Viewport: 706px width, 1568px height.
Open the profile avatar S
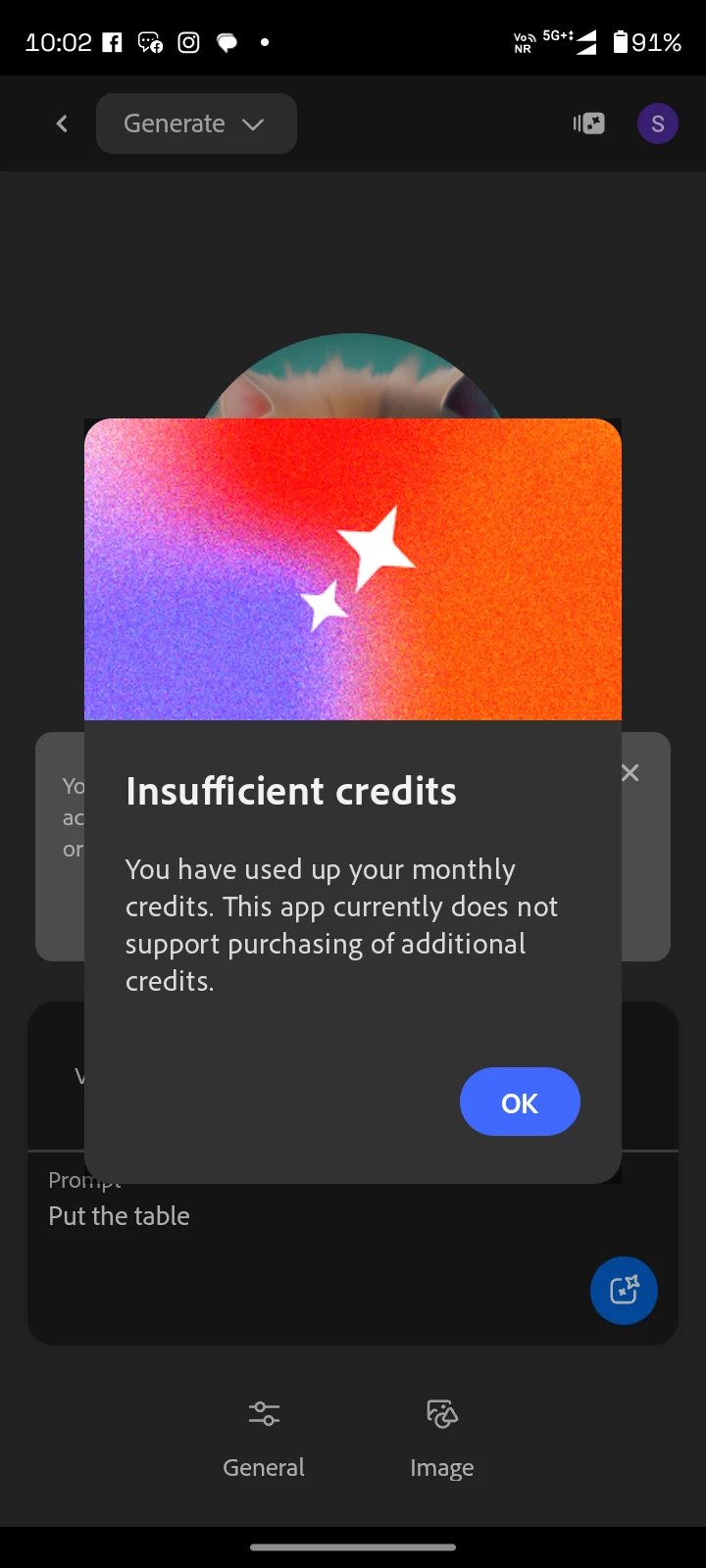click(657, 123)
